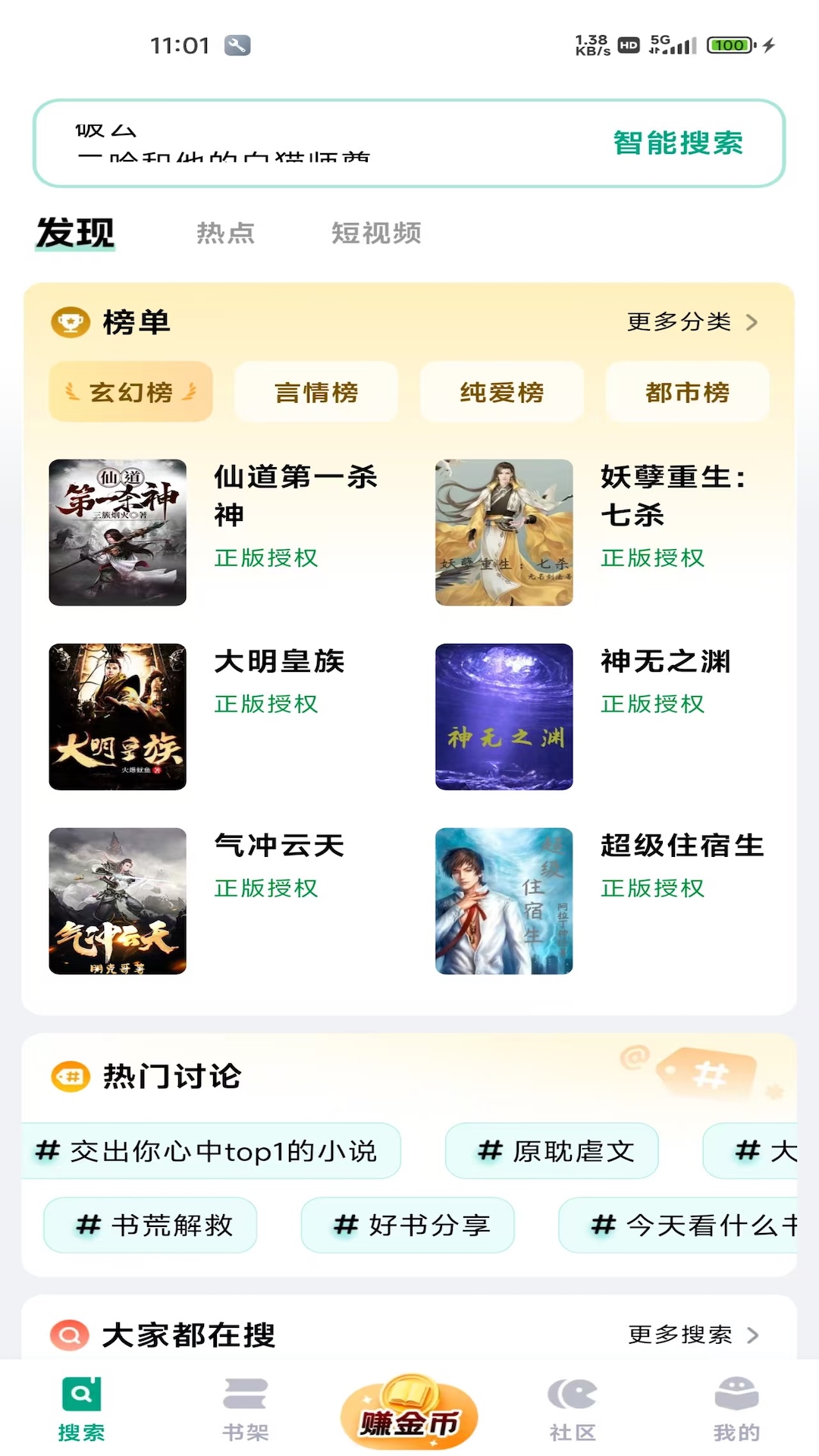Select the 都市榜 ranking

coord(686,392)
